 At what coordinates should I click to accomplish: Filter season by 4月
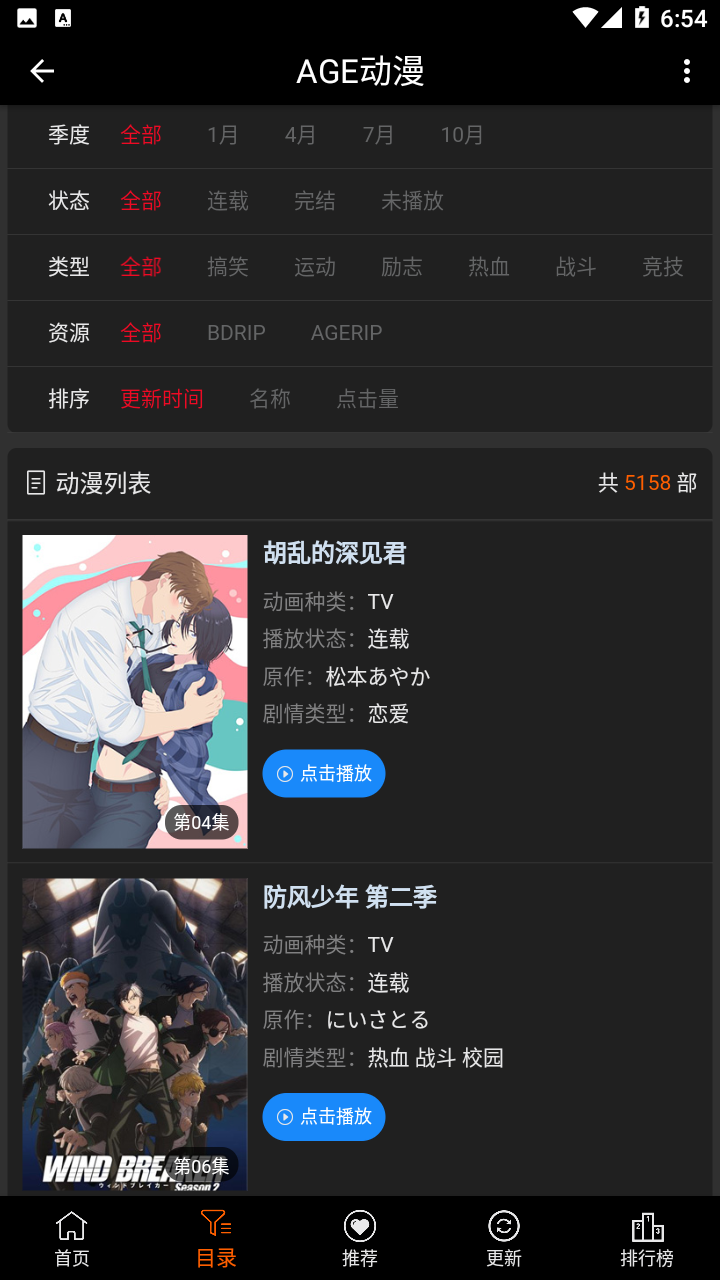pyautogui.click(x=300, y=135)
